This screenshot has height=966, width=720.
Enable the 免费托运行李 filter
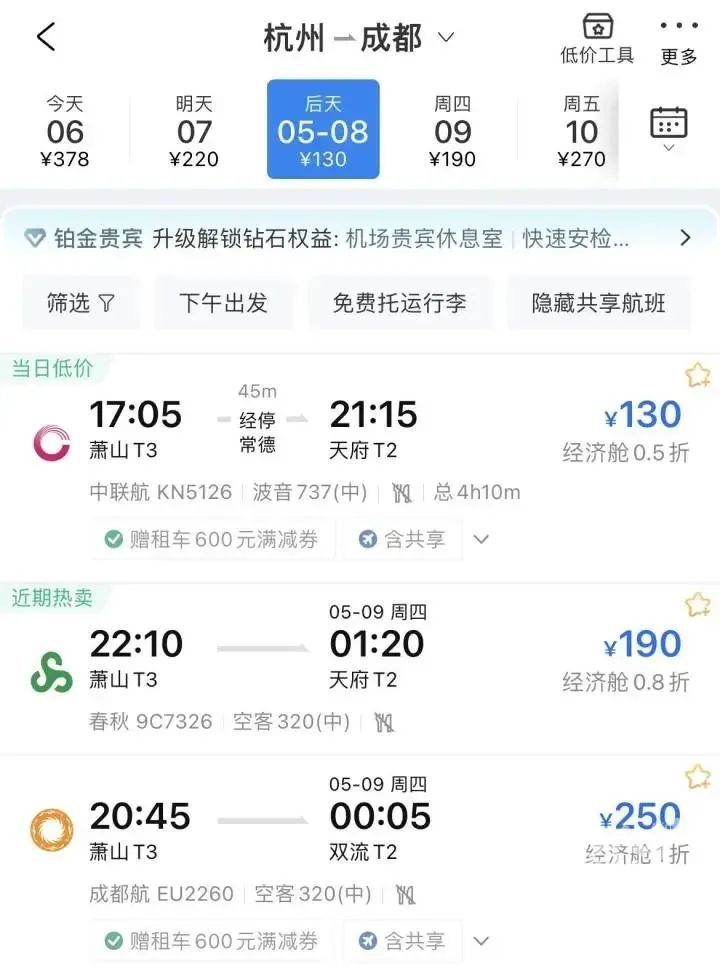(x=401, y=303)
